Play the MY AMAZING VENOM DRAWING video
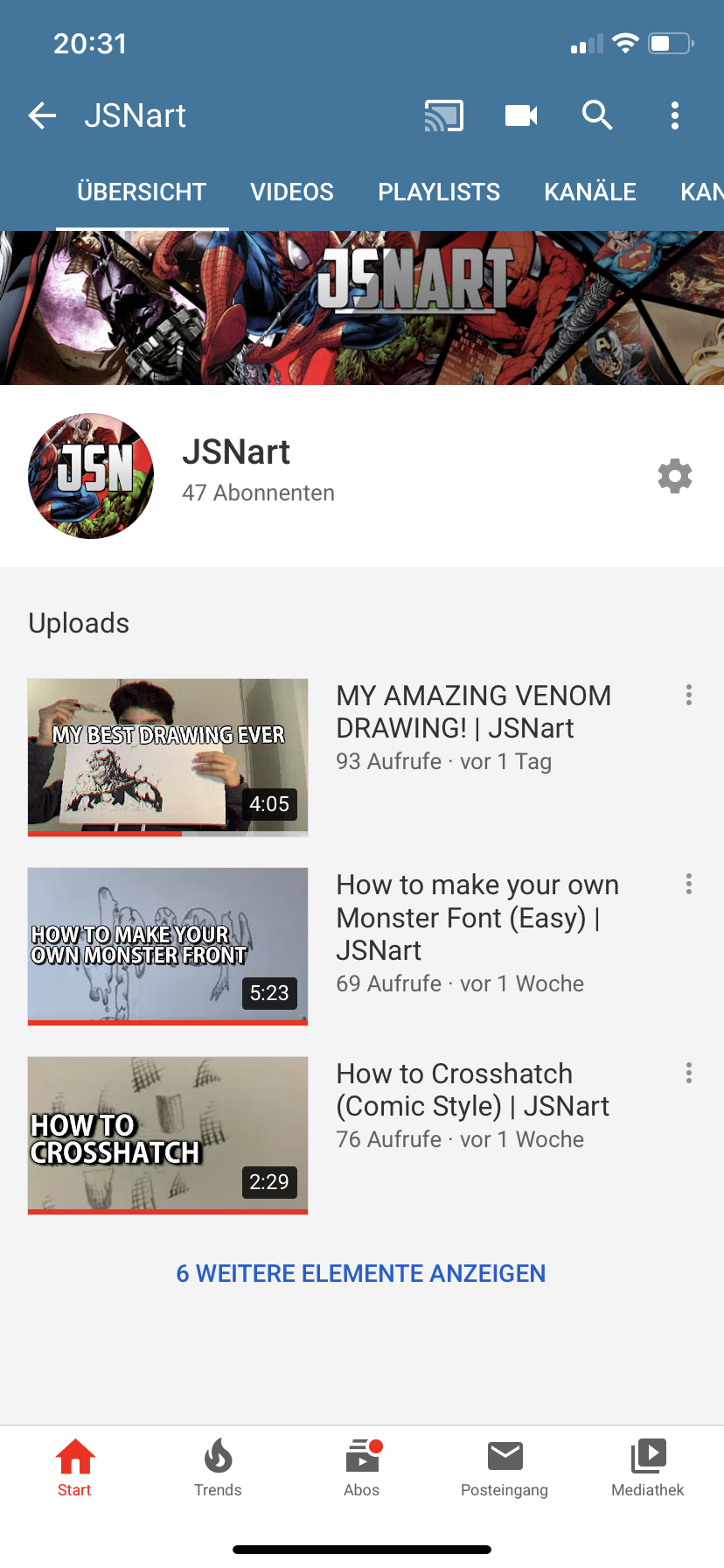Viewport: 724px width, 1568px height. [168, 757]
